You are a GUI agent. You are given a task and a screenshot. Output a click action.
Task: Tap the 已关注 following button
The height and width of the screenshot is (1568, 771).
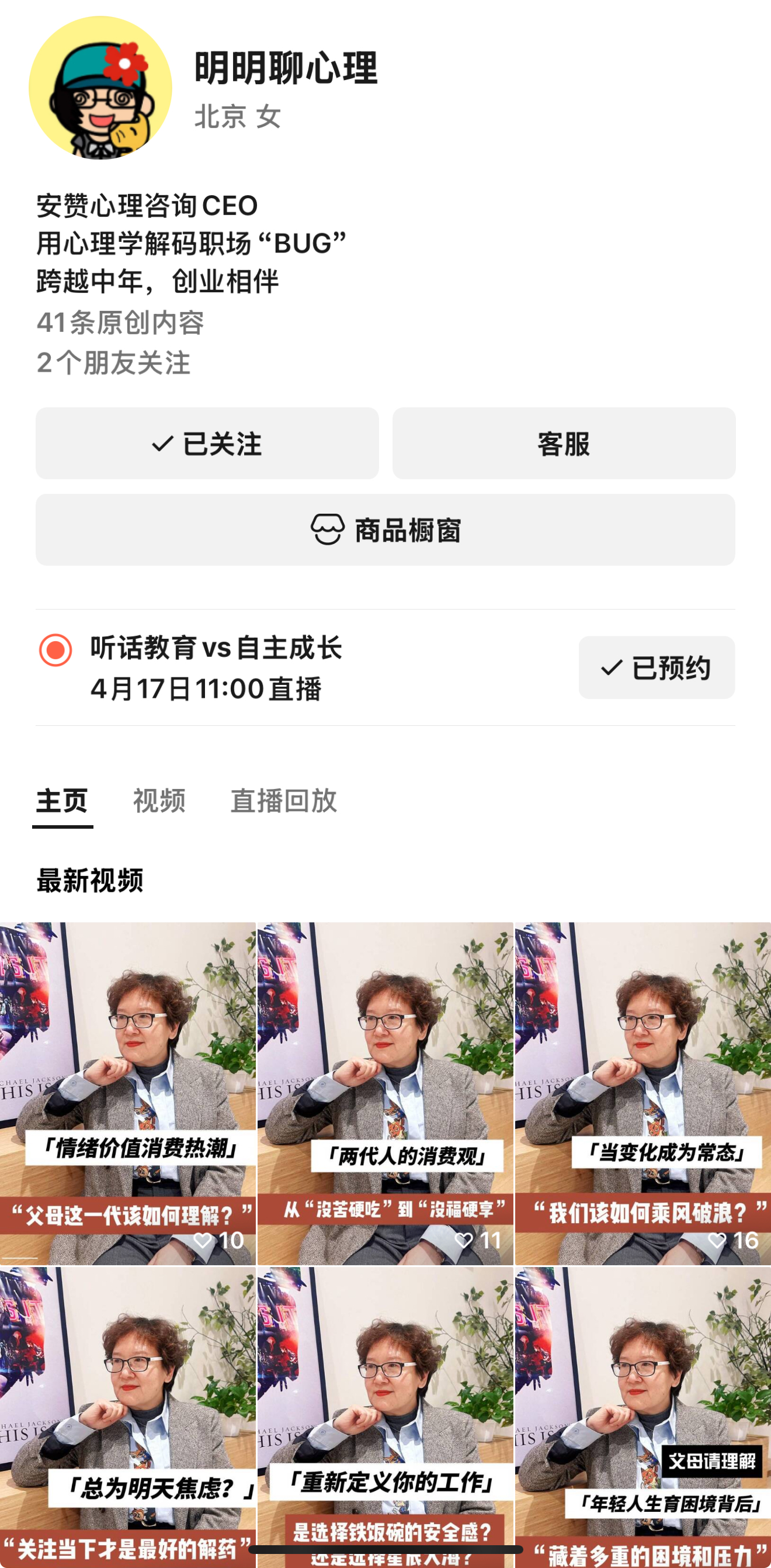pyautogui.click(x=207, y=443)
